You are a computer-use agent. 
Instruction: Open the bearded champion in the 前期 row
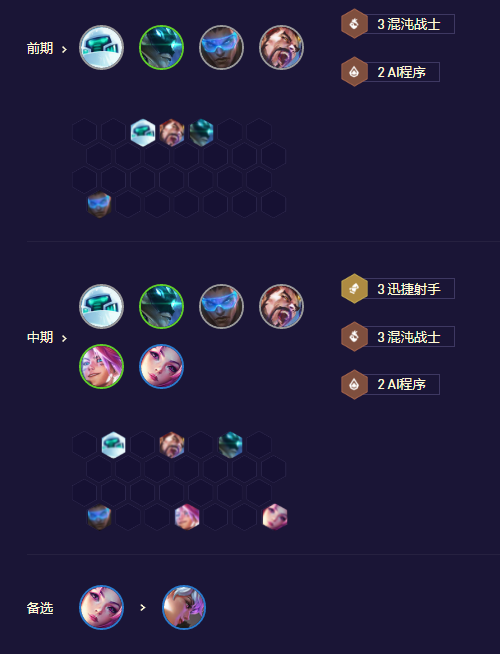tap(281, 48)
